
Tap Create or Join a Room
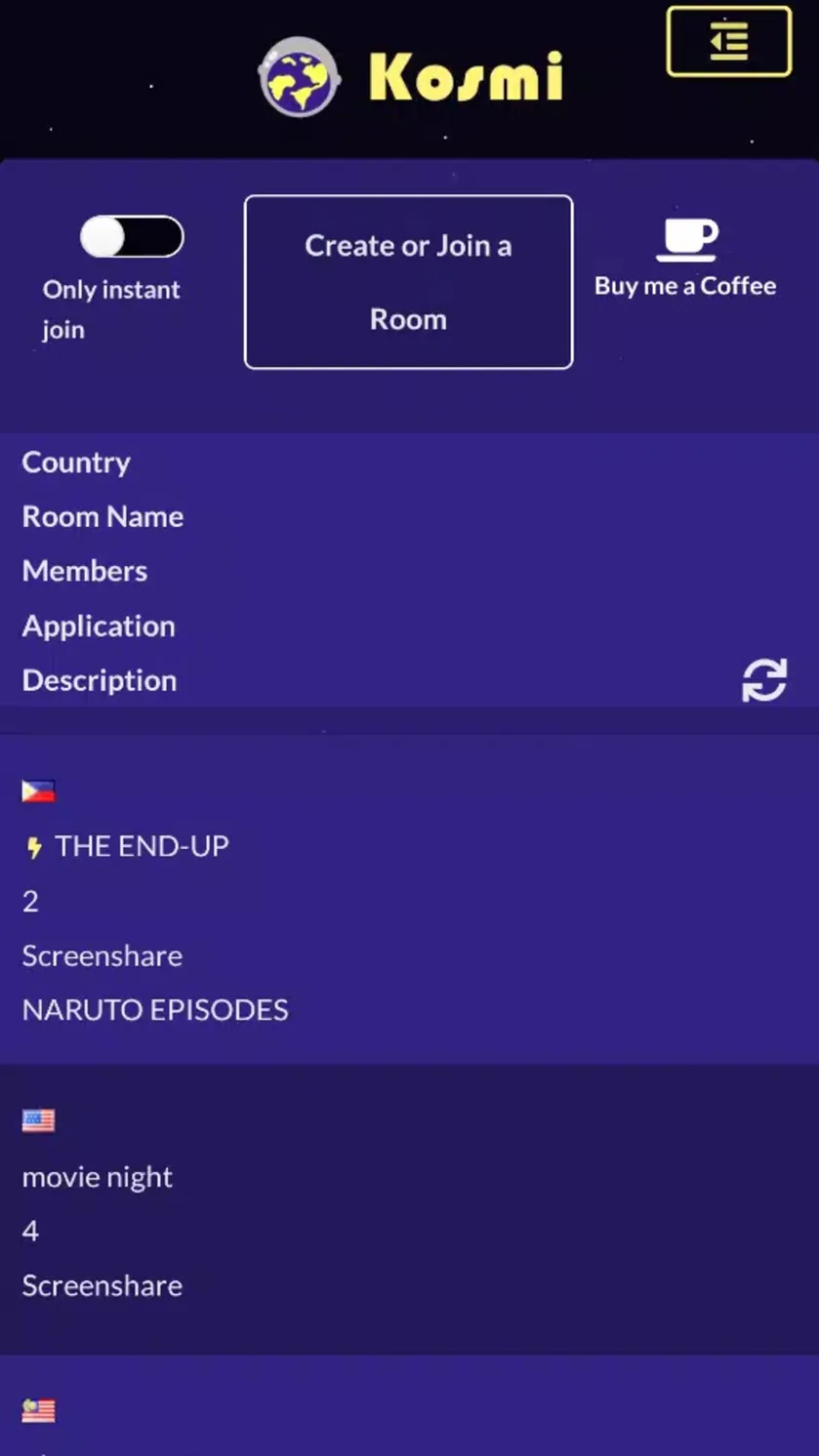(x=408, y=282)
